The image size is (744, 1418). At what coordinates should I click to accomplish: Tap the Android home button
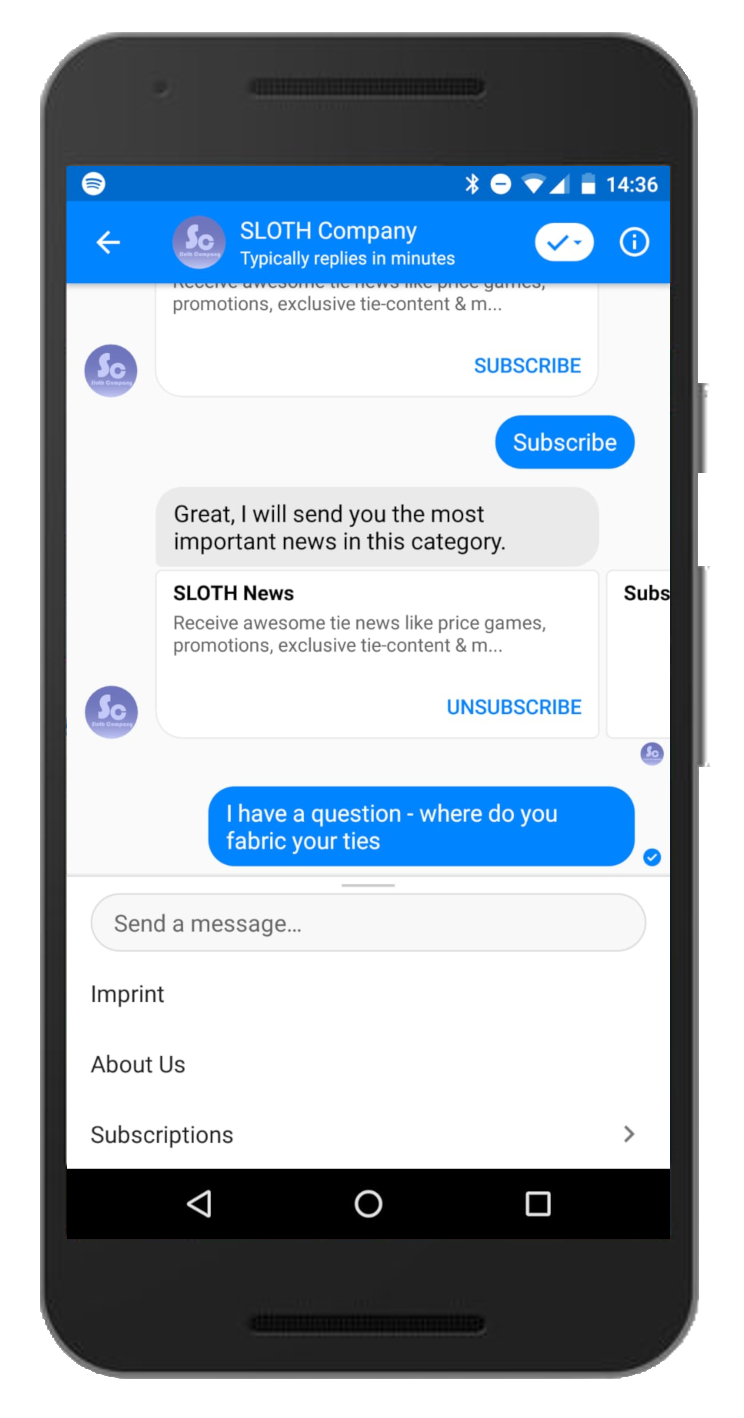pos(368,1204)
